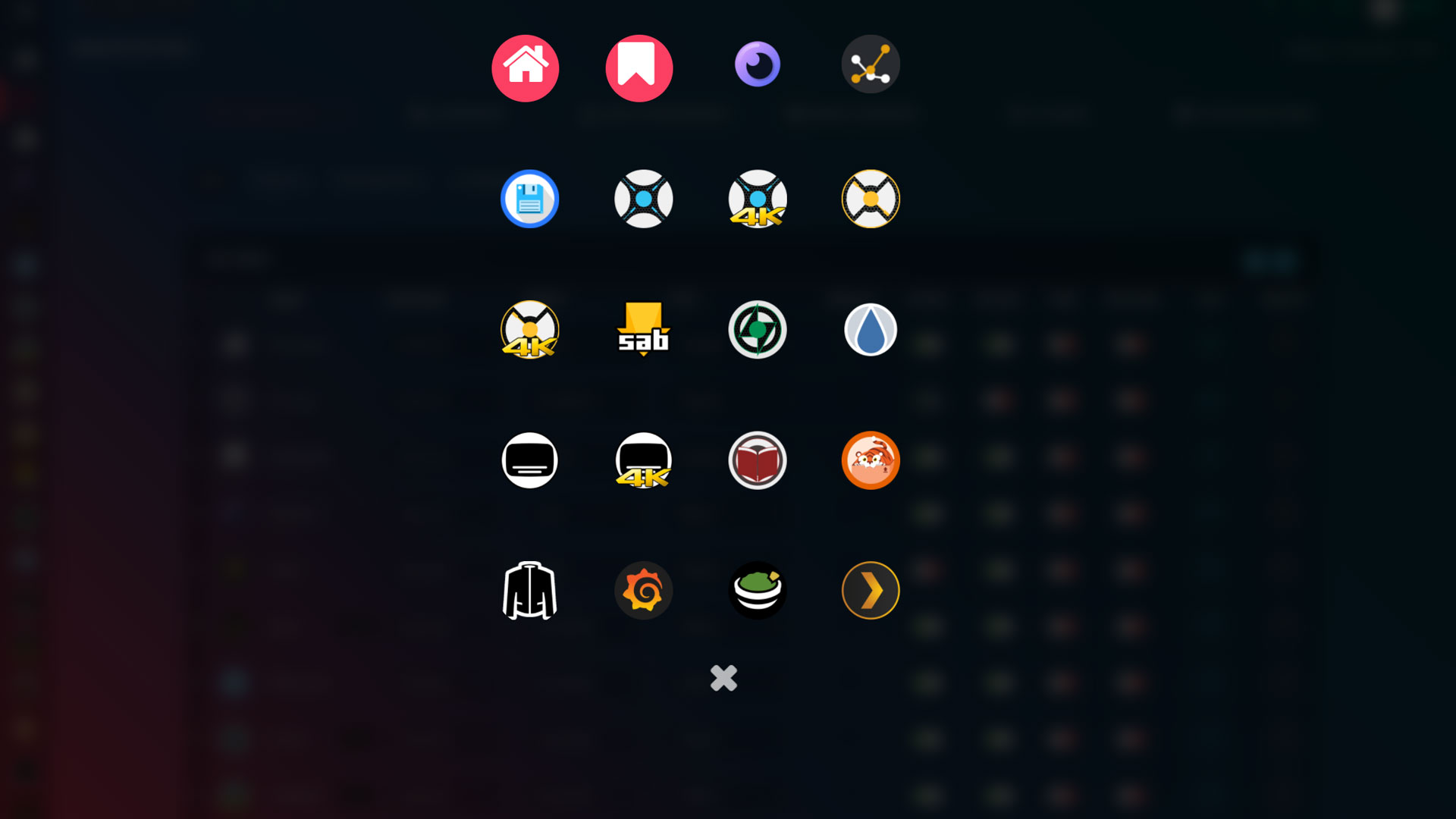Launch the Bazarr subtitles icon without 4K
This screenshot has width=1456, height=819.
tap(529, 460)
